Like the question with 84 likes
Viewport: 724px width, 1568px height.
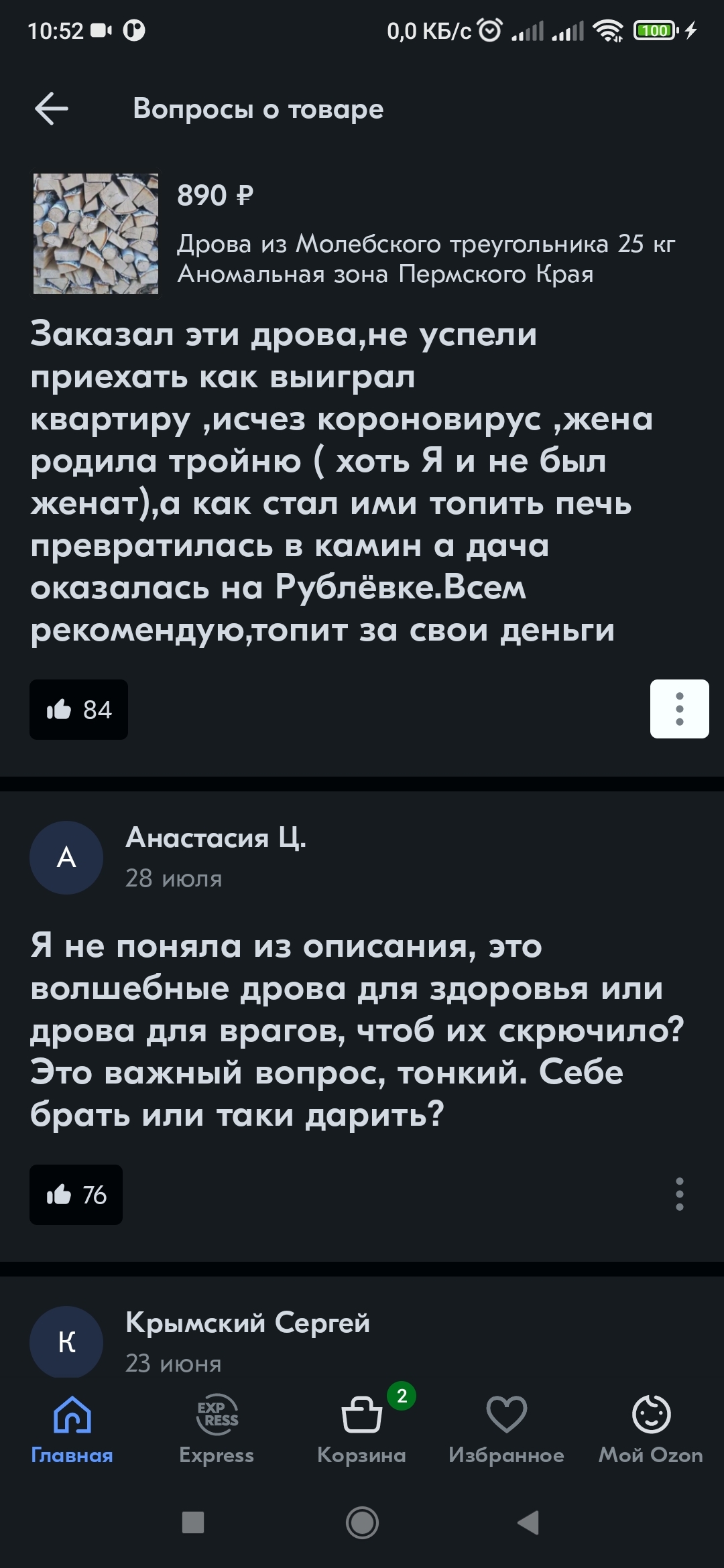78,710
